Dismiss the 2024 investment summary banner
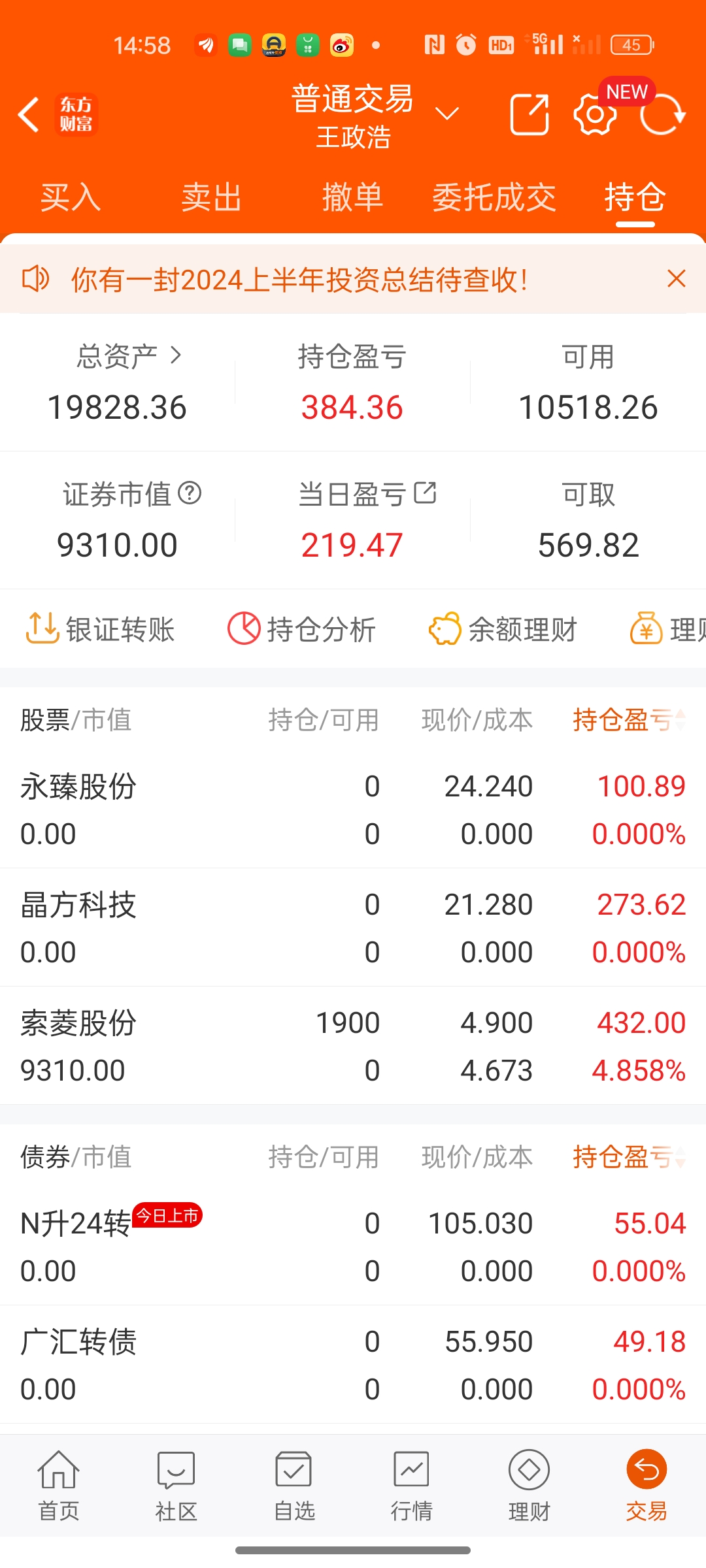Screen dimensions: 706x1568 [677, 279]
